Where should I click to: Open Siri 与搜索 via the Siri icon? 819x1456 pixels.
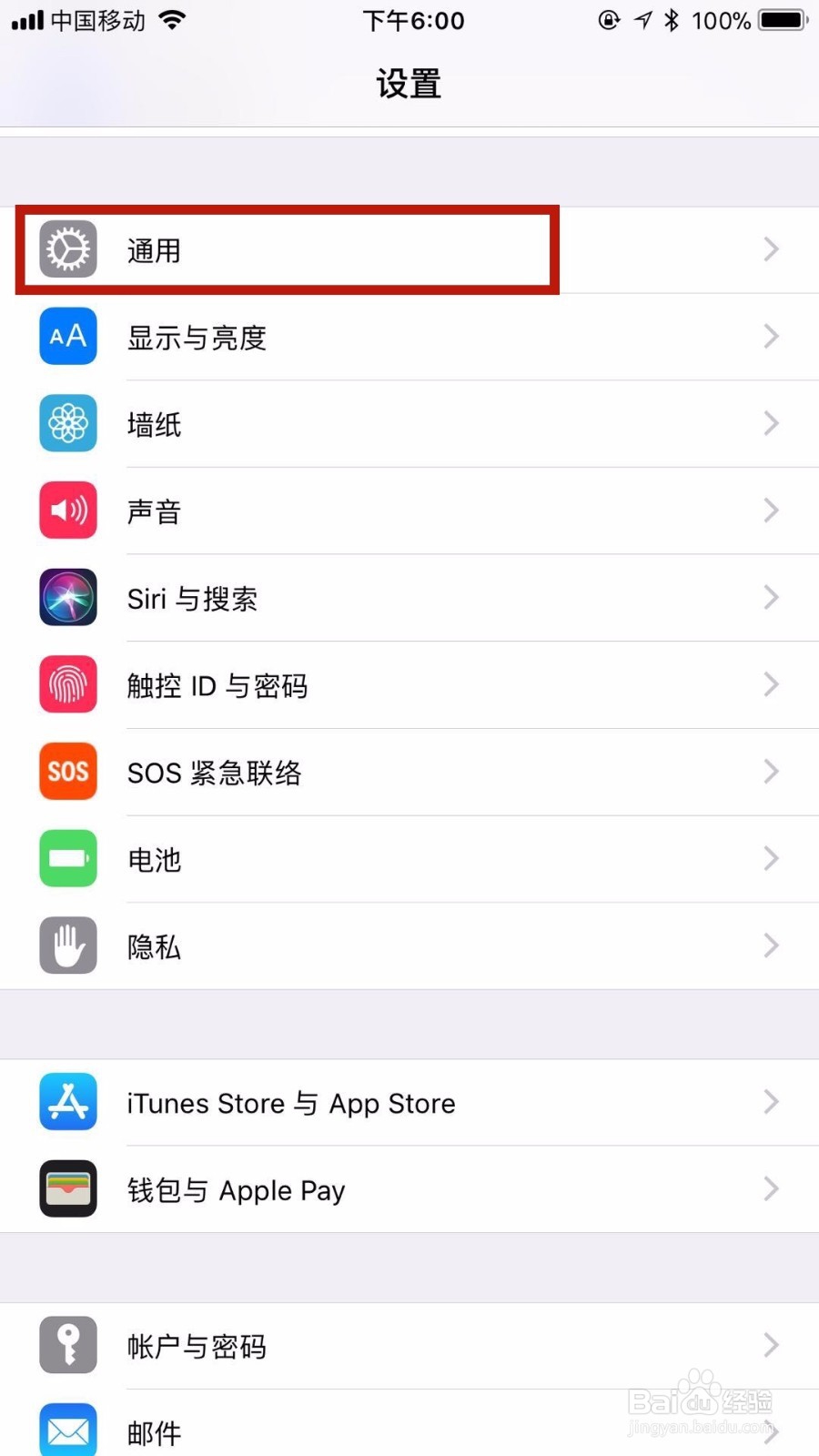67,598
